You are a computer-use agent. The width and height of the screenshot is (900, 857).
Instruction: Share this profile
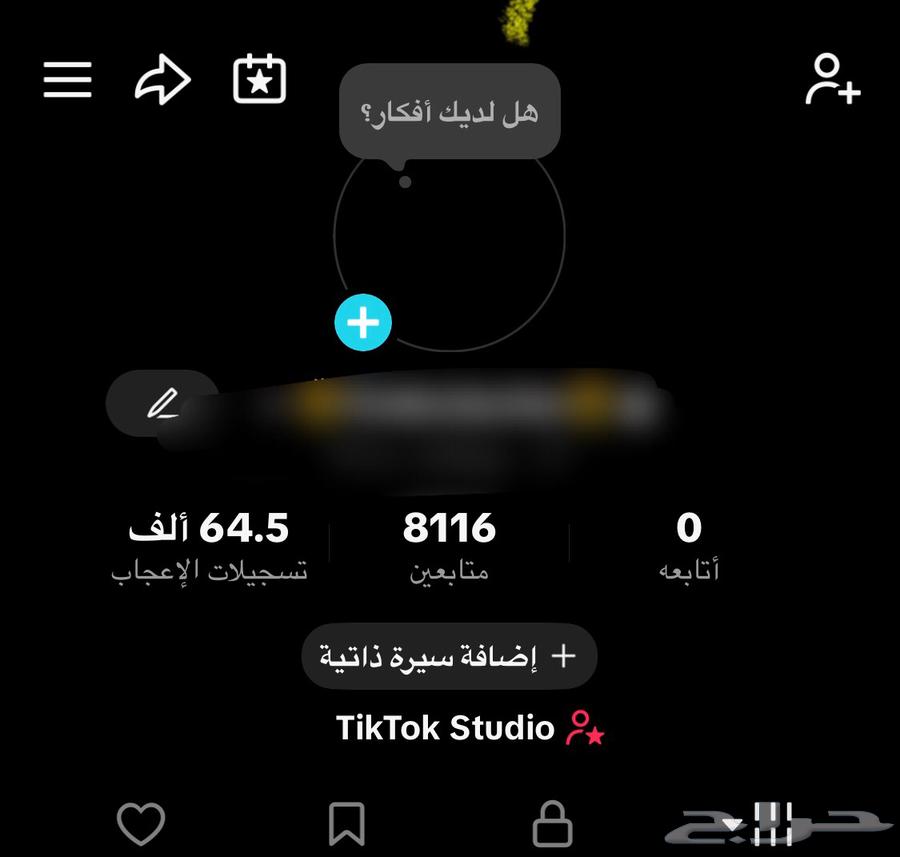tap(162, 80)
